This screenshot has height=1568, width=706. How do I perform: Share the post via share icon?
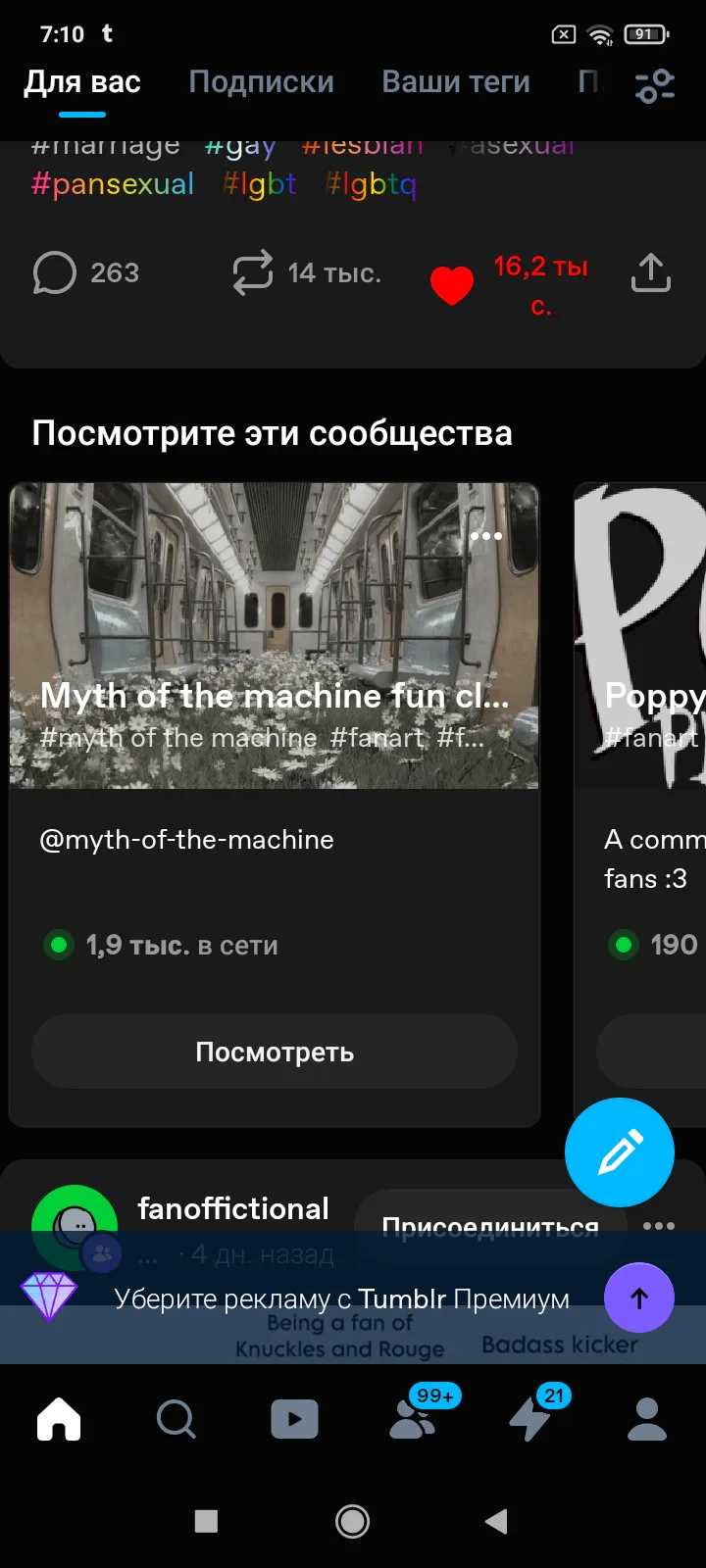click(650, 273)
